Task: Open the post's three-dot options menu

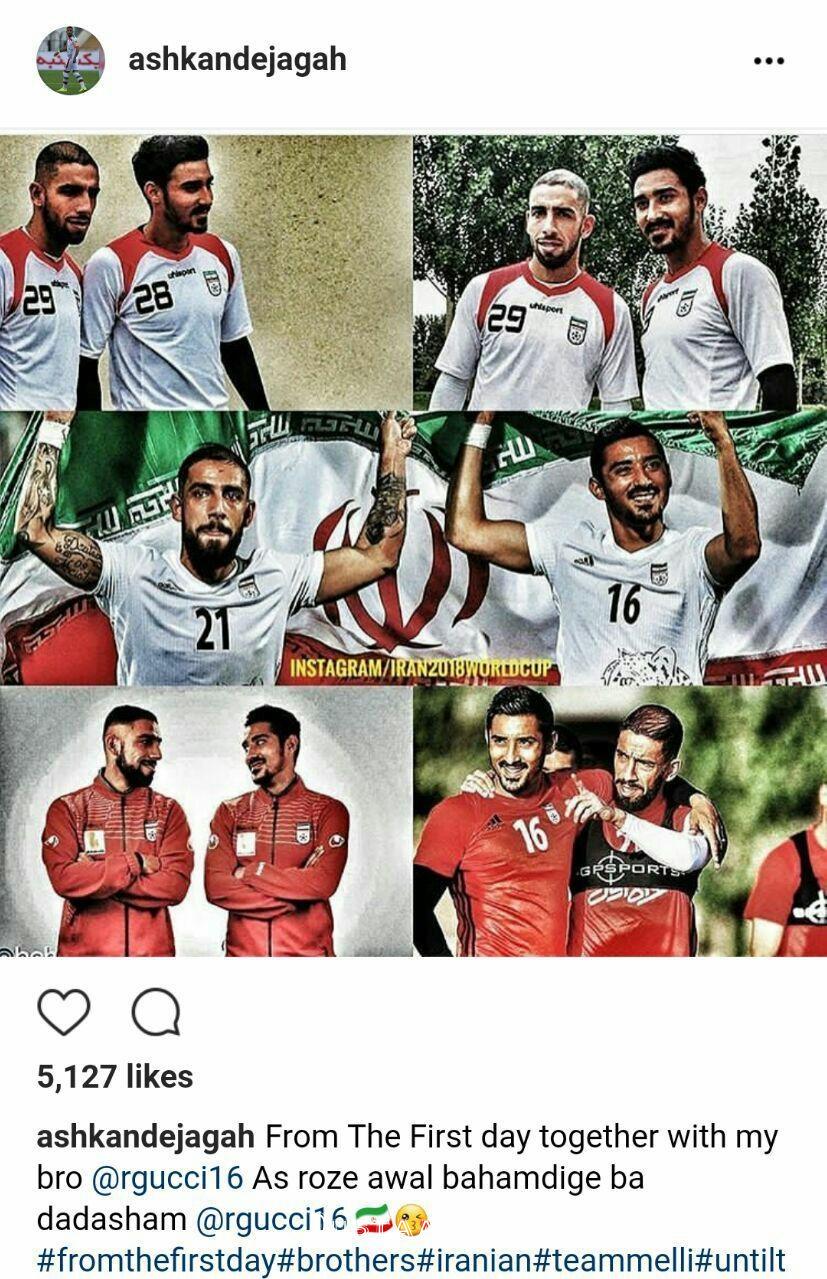Action: tap(768, 61)
